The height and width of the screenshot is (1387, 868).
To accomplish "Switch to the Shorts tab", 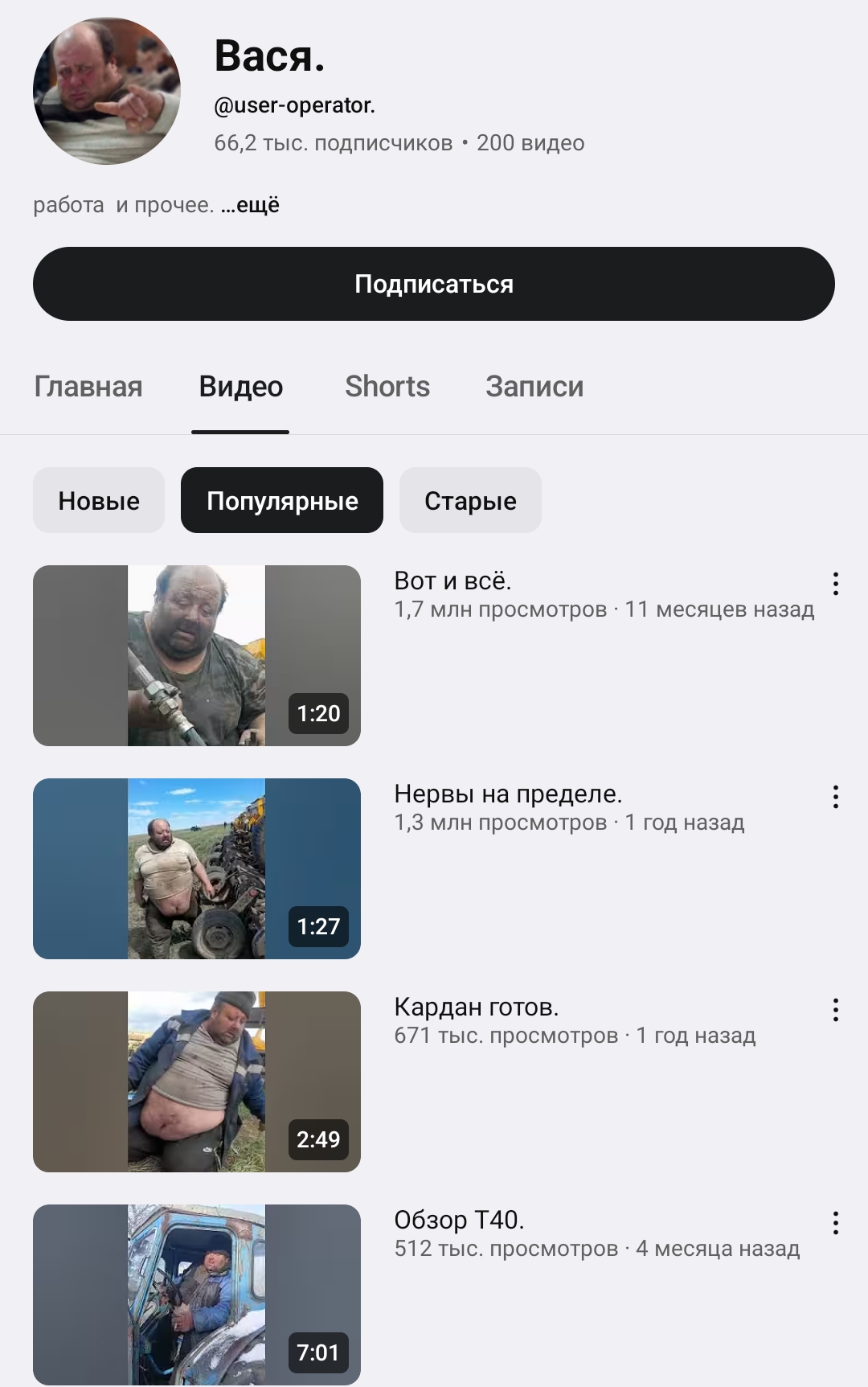I will [x=387, y=387].
